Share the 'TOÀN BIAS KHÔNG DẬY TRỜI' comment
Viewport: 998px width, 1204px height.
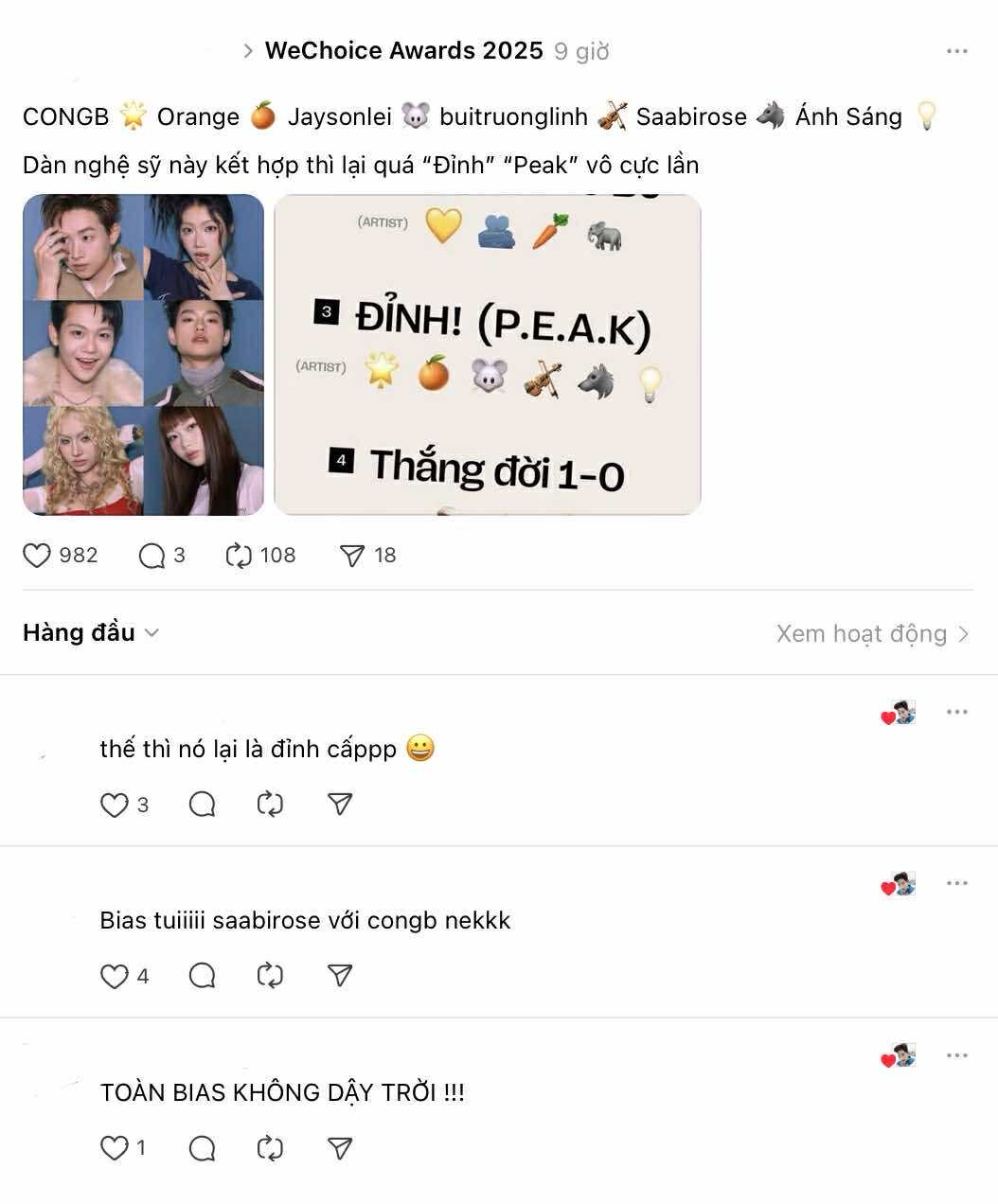pyautogui.click(x=340, y=1148)
